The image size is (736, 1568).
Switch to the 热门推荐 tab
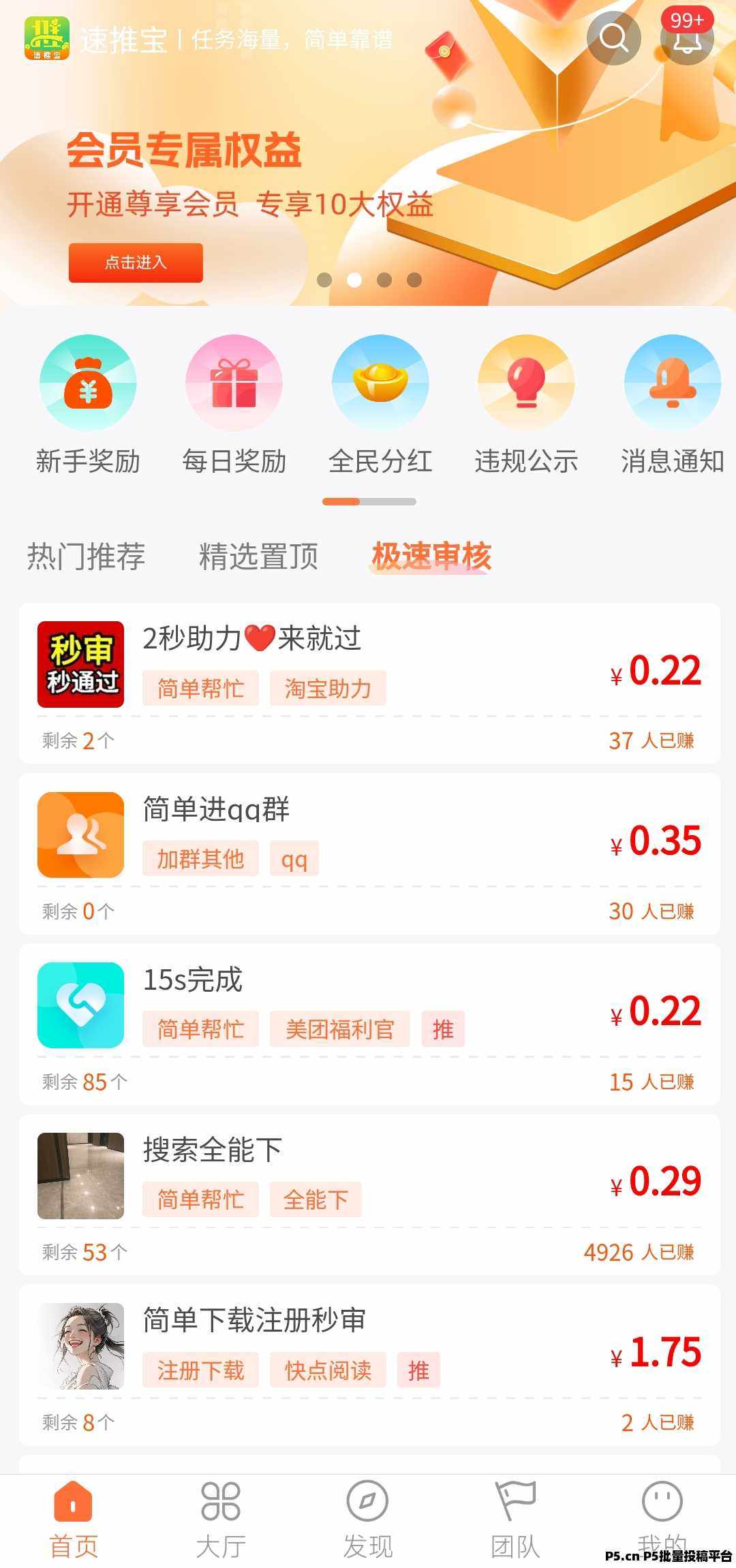(x=86, y=556)
